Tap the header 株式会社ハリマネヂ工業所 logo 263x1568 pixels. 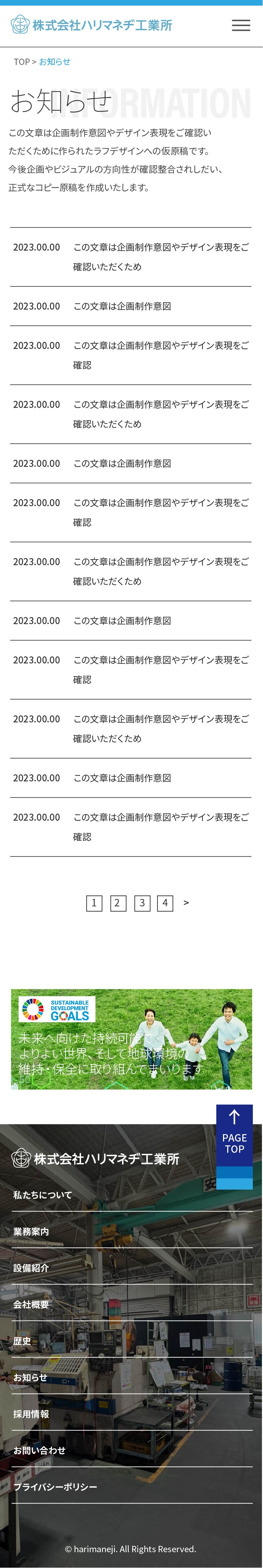point(92,25)
